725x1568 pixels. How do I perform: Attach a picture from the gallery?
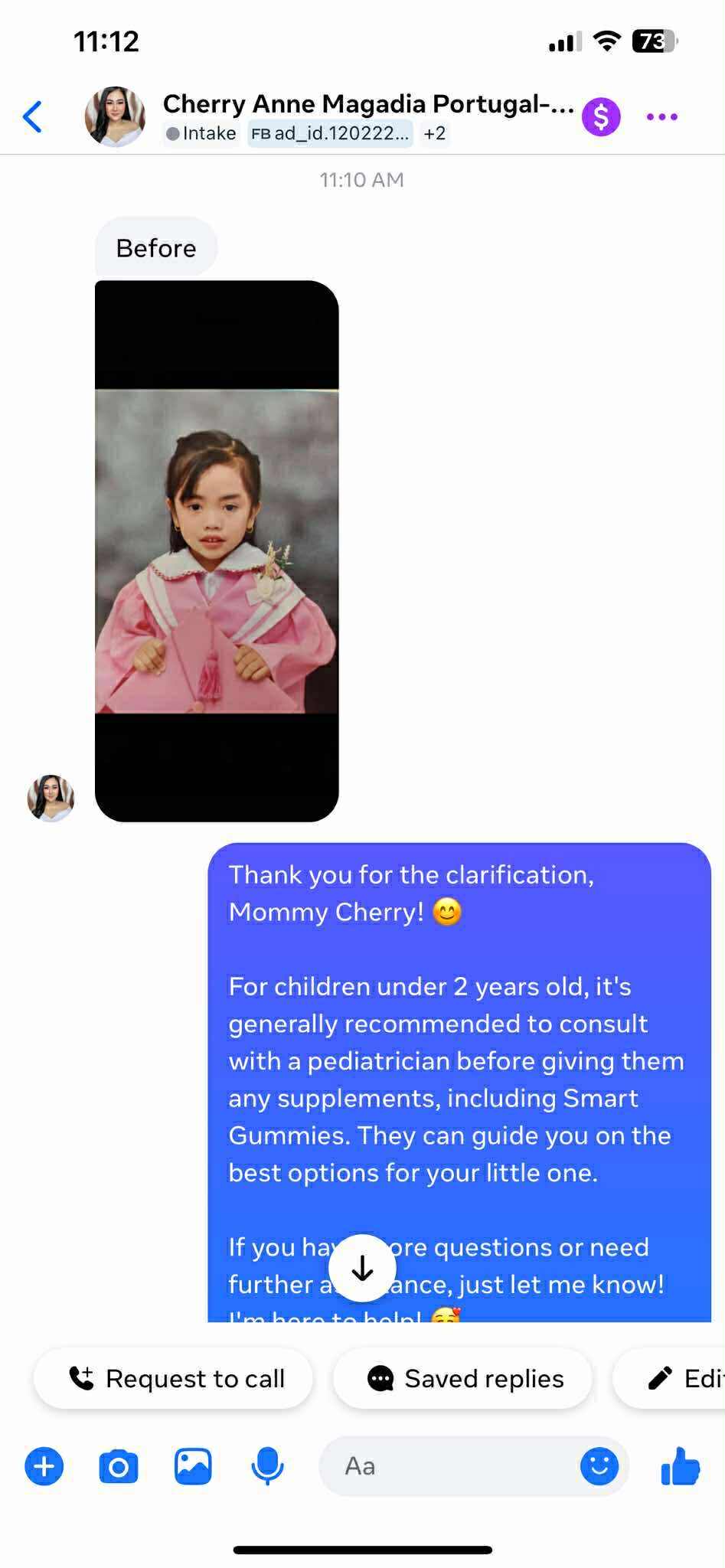coord(193,1466)
